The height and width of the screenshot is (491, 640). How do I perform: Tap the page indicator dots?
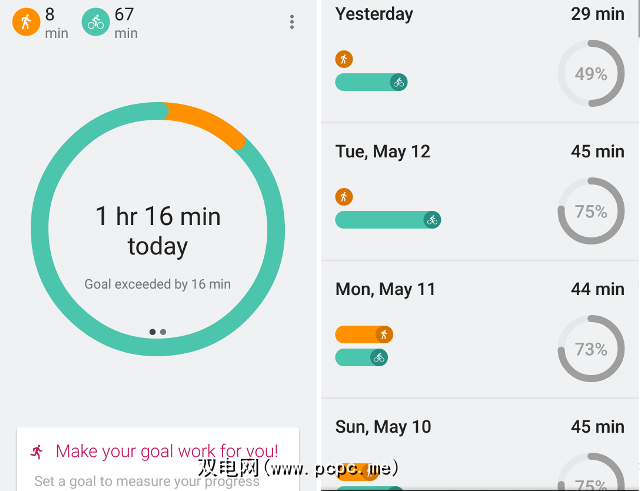pos(157,331)
